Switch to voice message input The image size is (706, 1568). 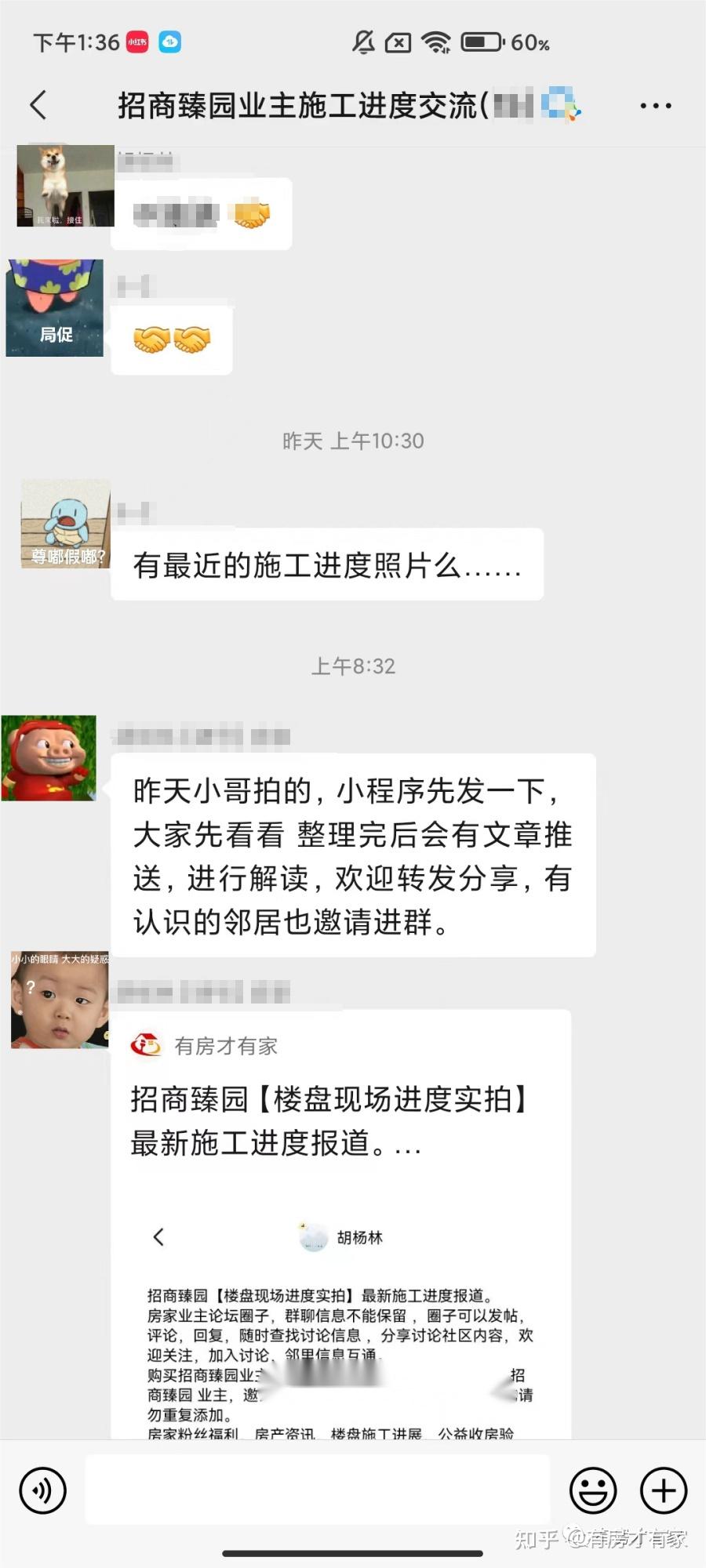[42, 1490]
